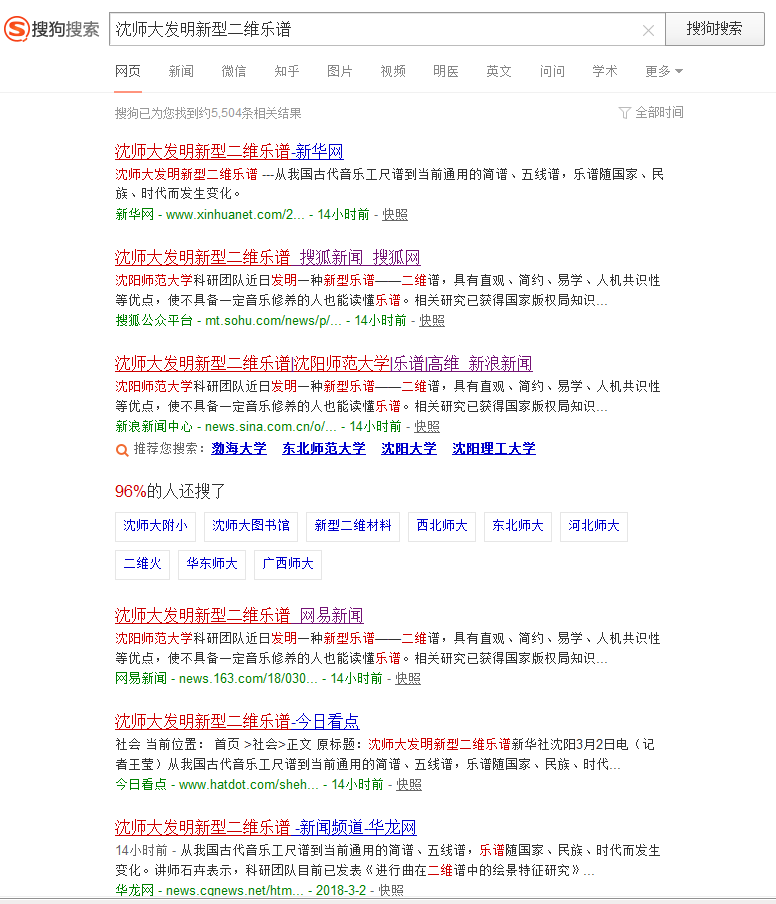Open the 今日看点 result link
The image size is (776, 904).
pos(237,722)
